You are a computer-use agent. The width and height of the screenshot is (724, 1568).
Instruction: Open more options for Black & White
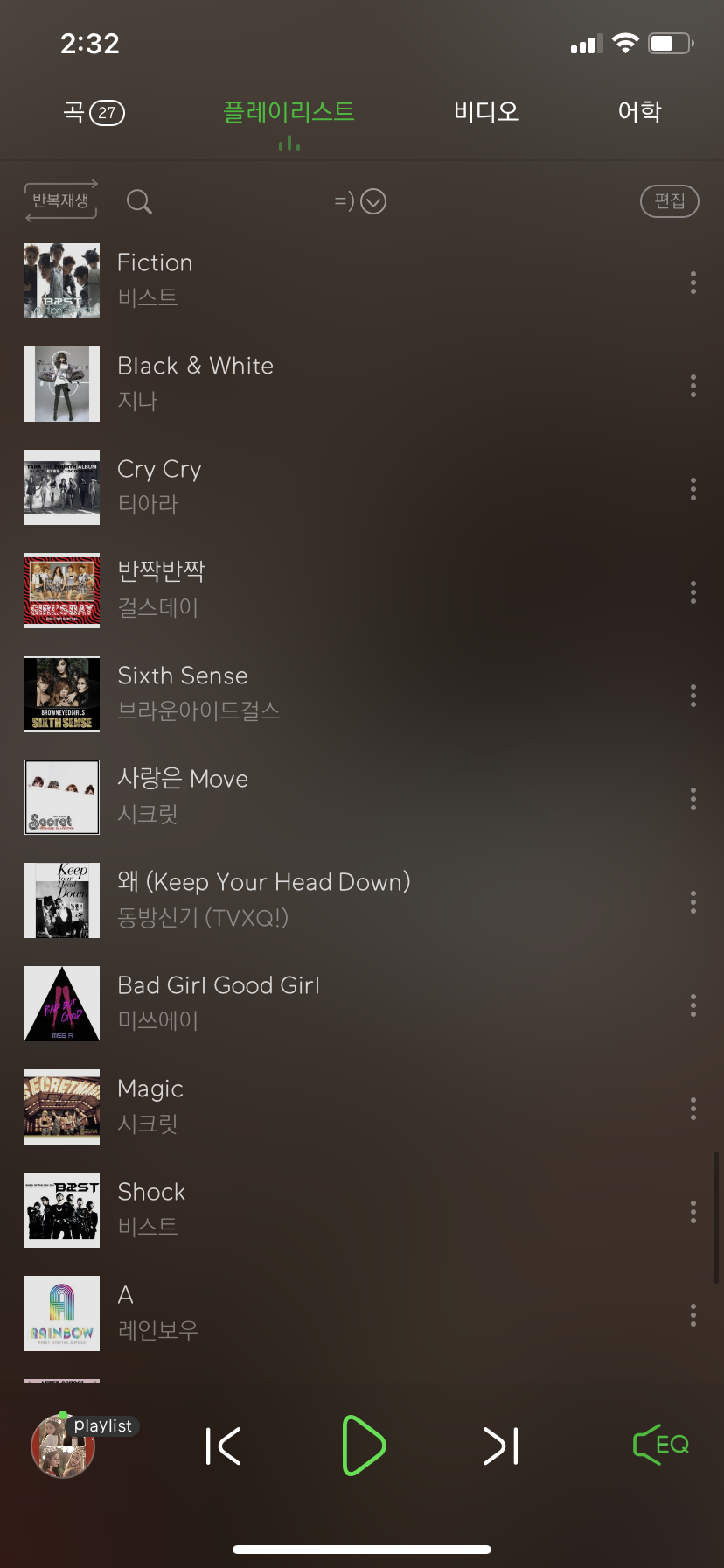point(693,385)
